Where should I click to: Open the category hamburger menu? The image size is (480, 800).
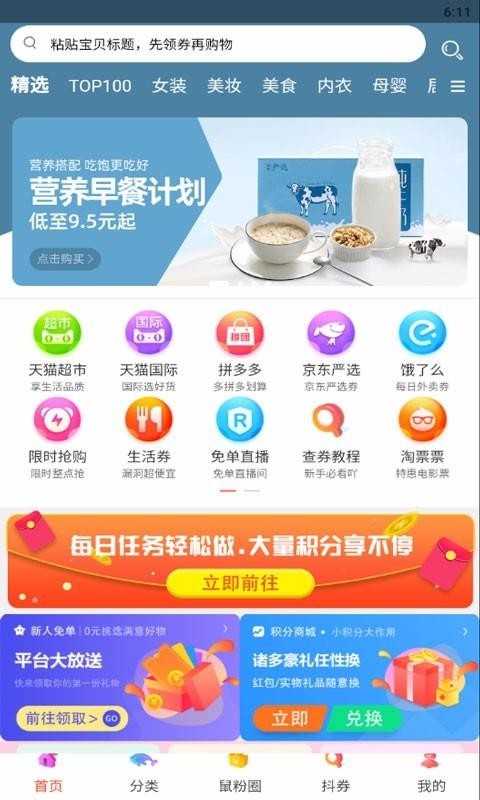458,86
